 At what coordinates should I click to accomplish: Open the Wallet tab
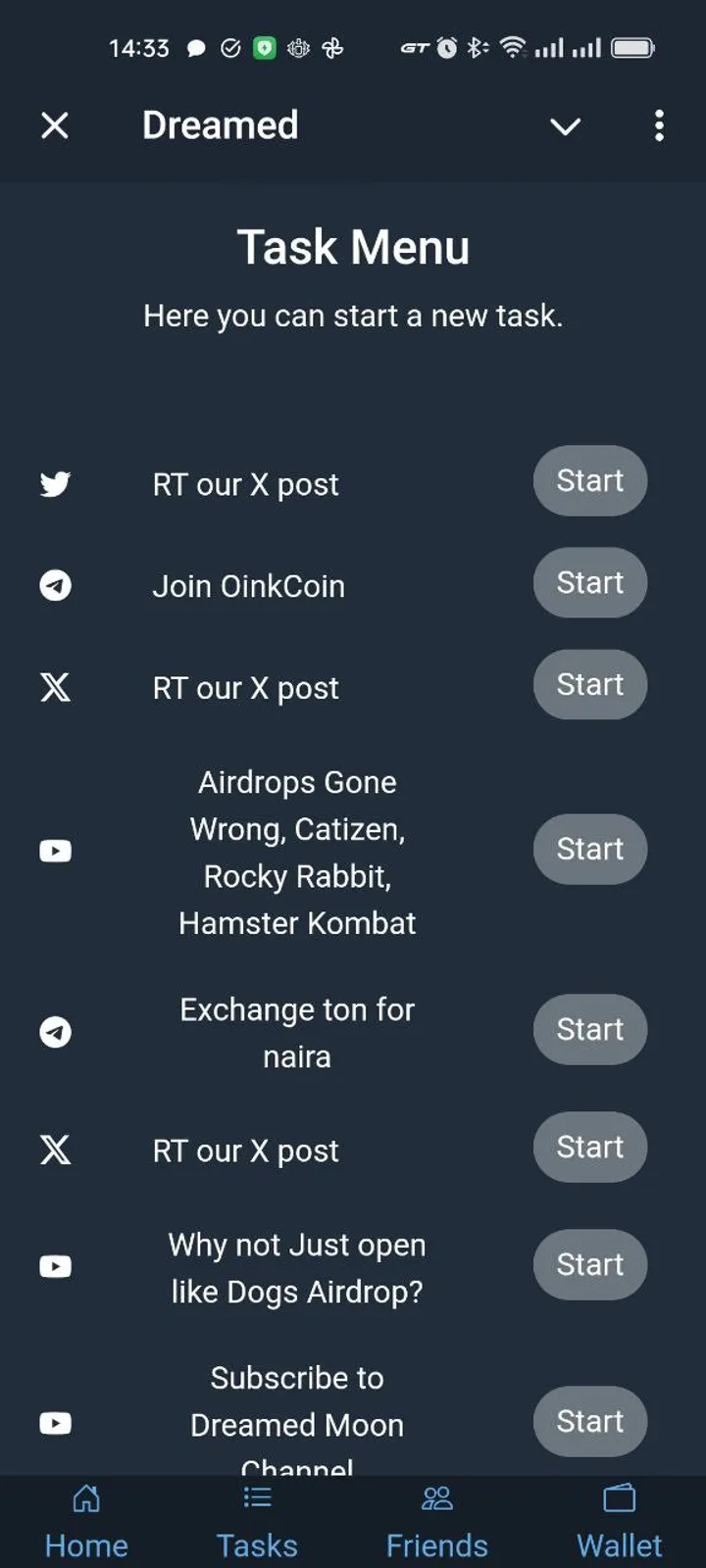pos(619,1522)
